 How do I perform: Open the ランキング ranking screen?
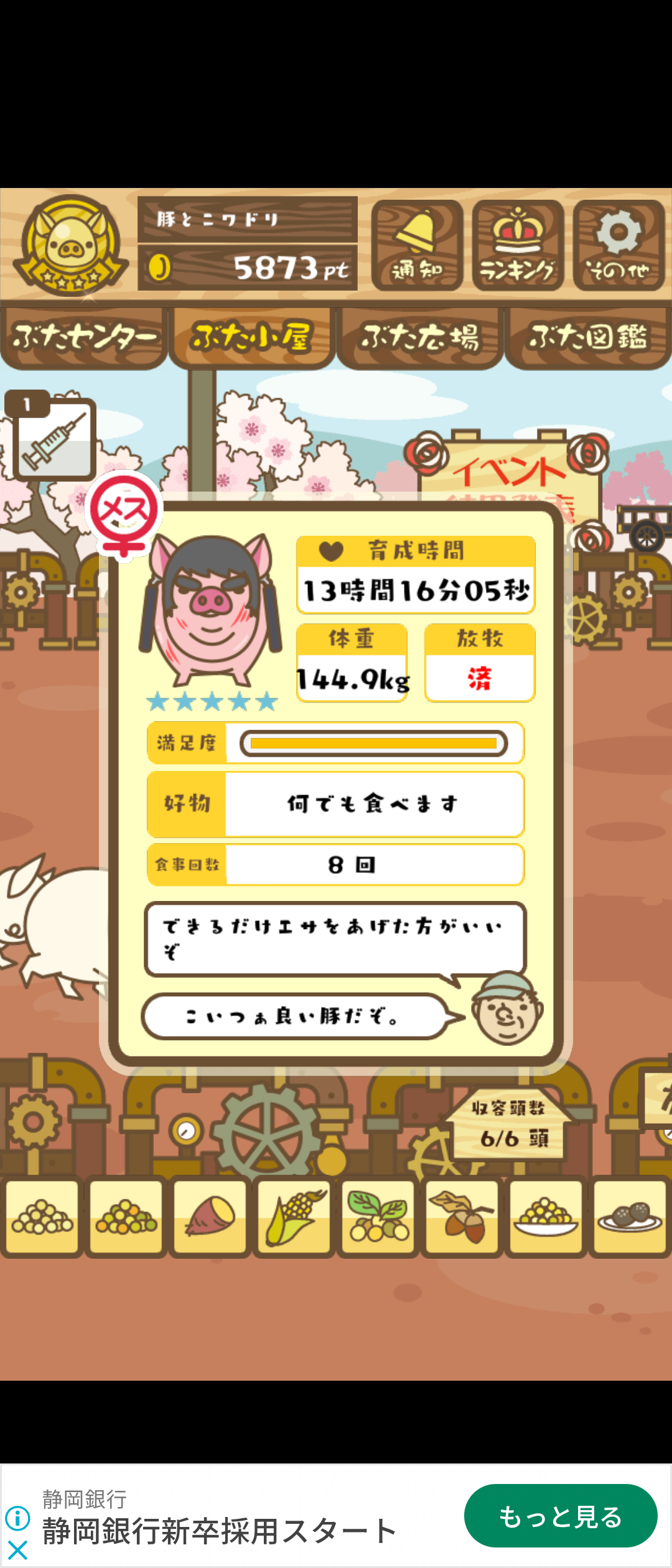coord(518,245)
